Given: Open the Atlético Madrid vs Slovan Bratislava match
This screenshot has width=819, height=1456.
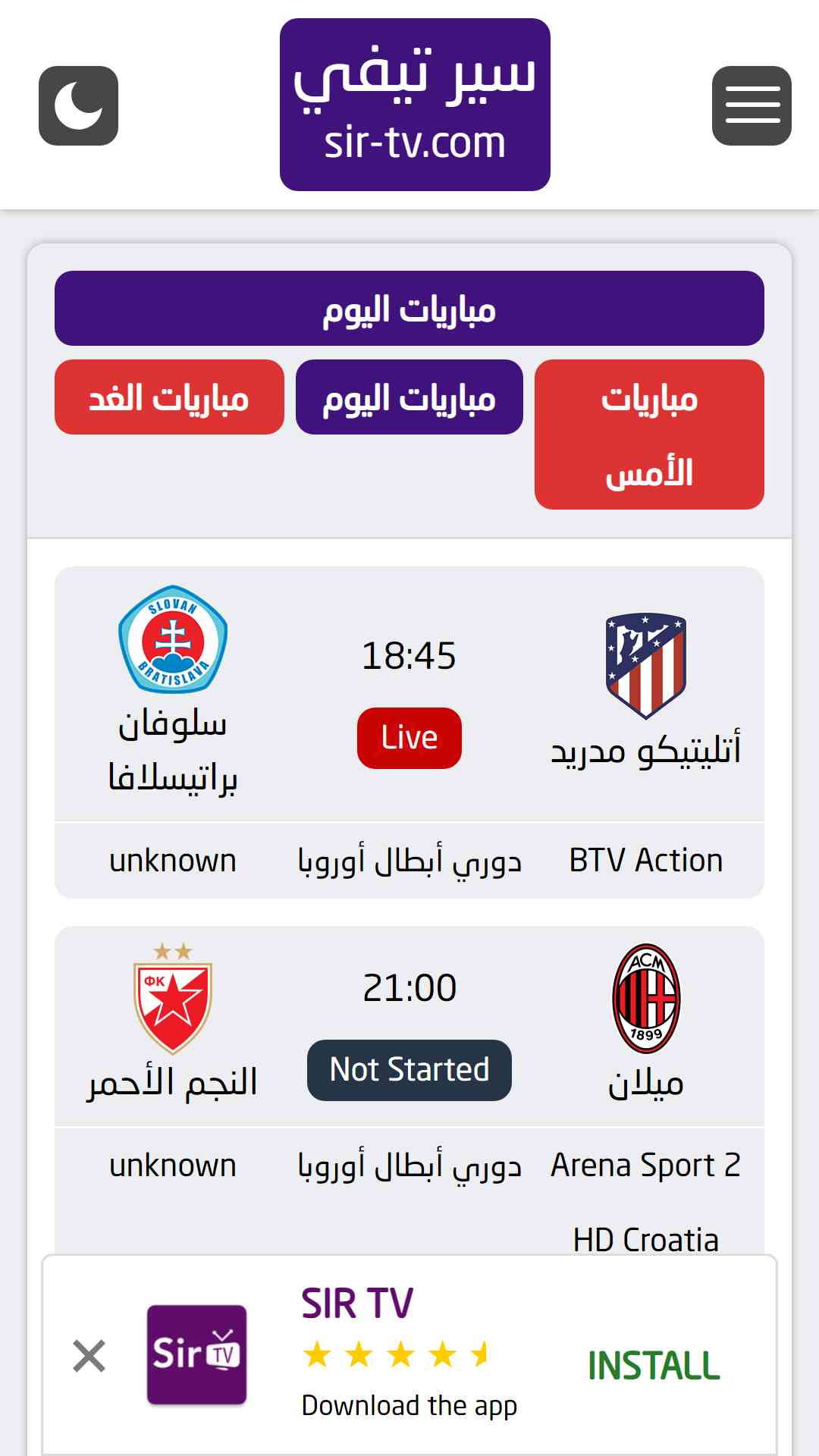Looking at the screenshot, I should (x=409, y=732).
